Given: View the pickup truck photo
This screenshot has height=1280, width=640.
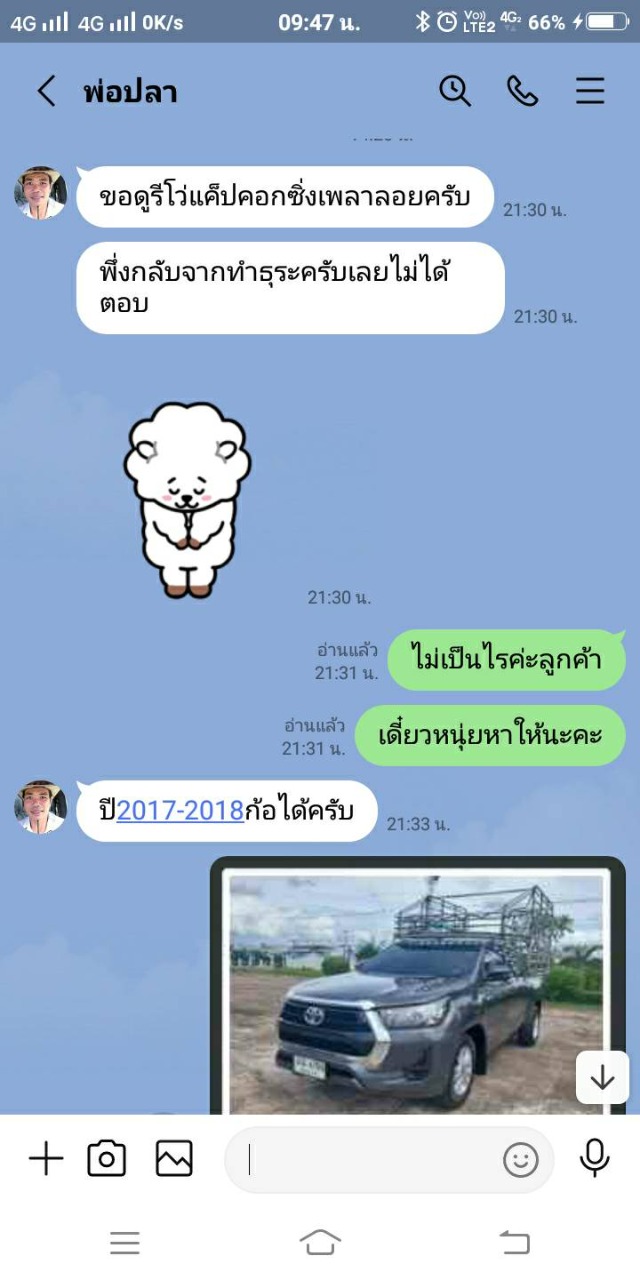Looking at the screenshot, I should pos(418,990).
